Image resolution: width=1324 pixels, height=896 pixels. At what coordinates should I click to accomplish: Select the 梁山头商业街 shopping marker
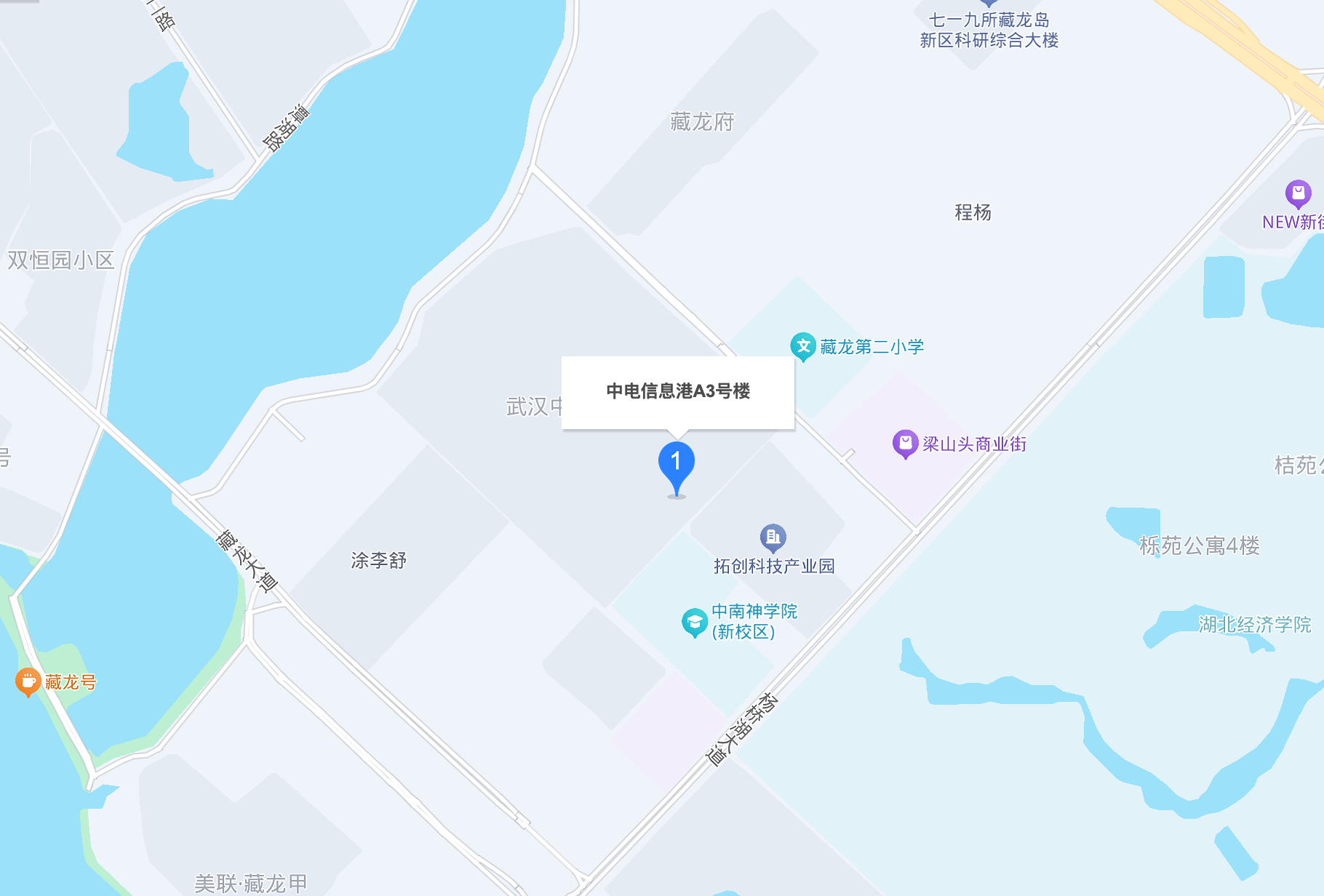click(x=905, y=443)
